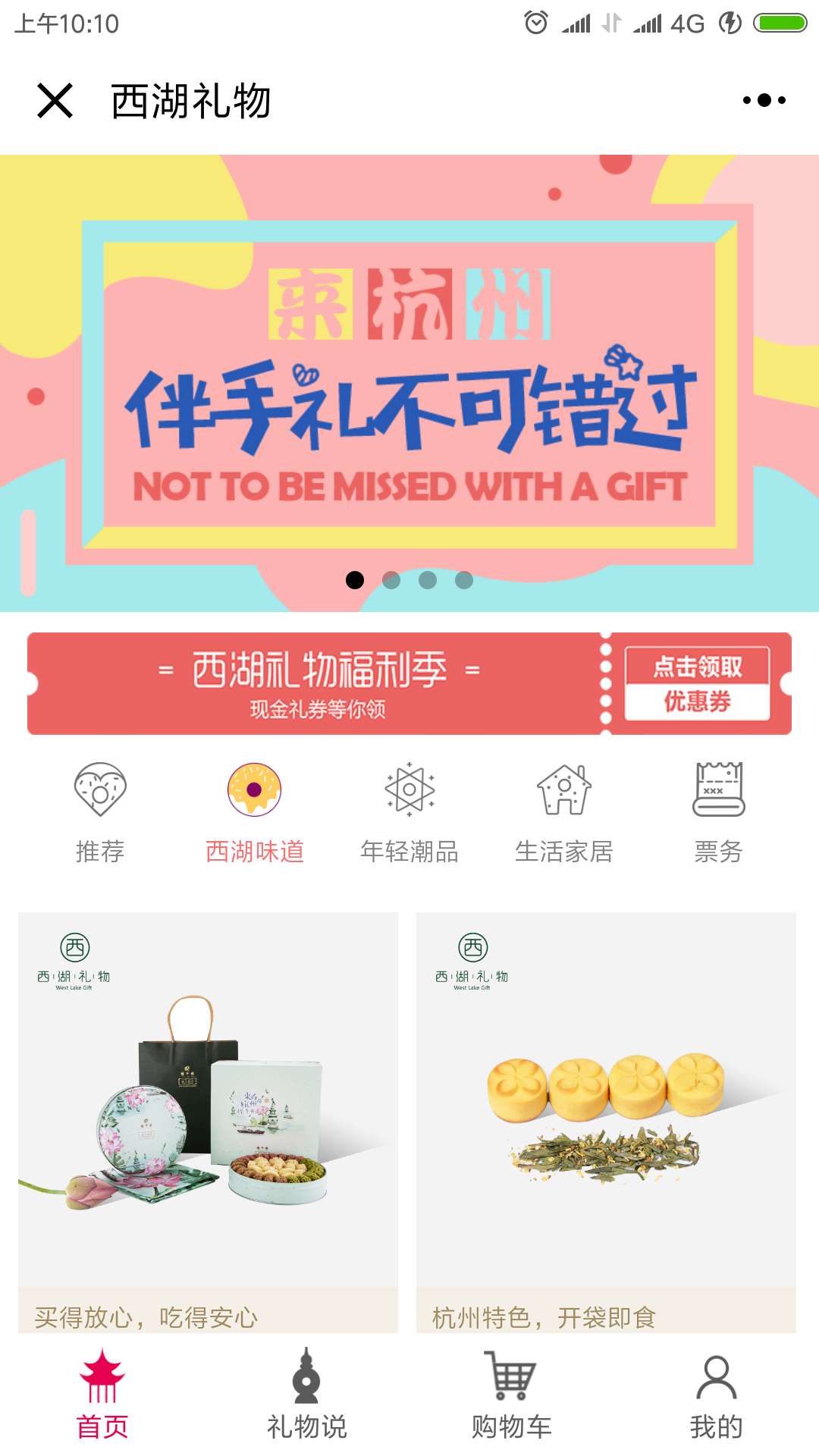Open the 来杭州 伴手礼 promo banner
The image size is (819, 1456).
click(x=409, y=383)
